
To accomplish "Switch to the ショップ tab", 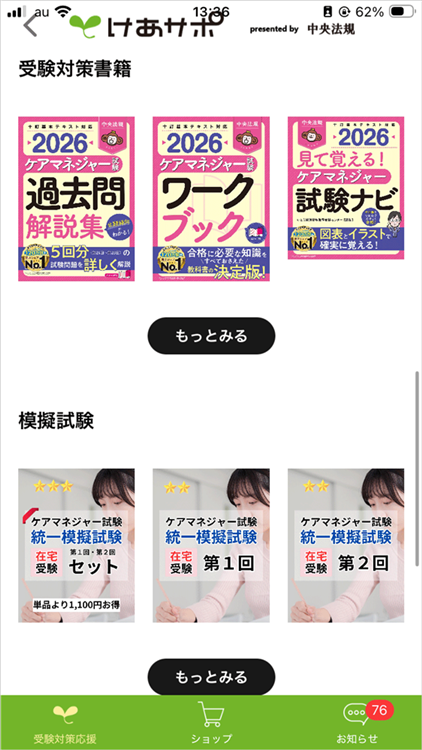I will pos(211,723).
